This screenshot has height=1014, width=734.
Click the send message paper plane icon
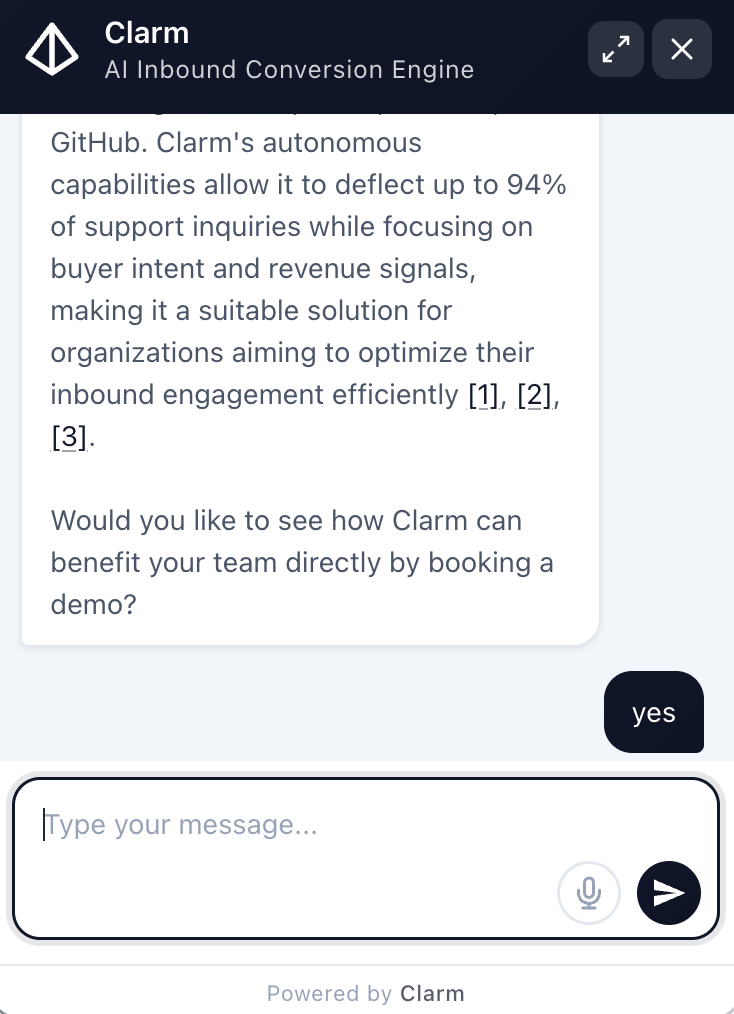668,893
